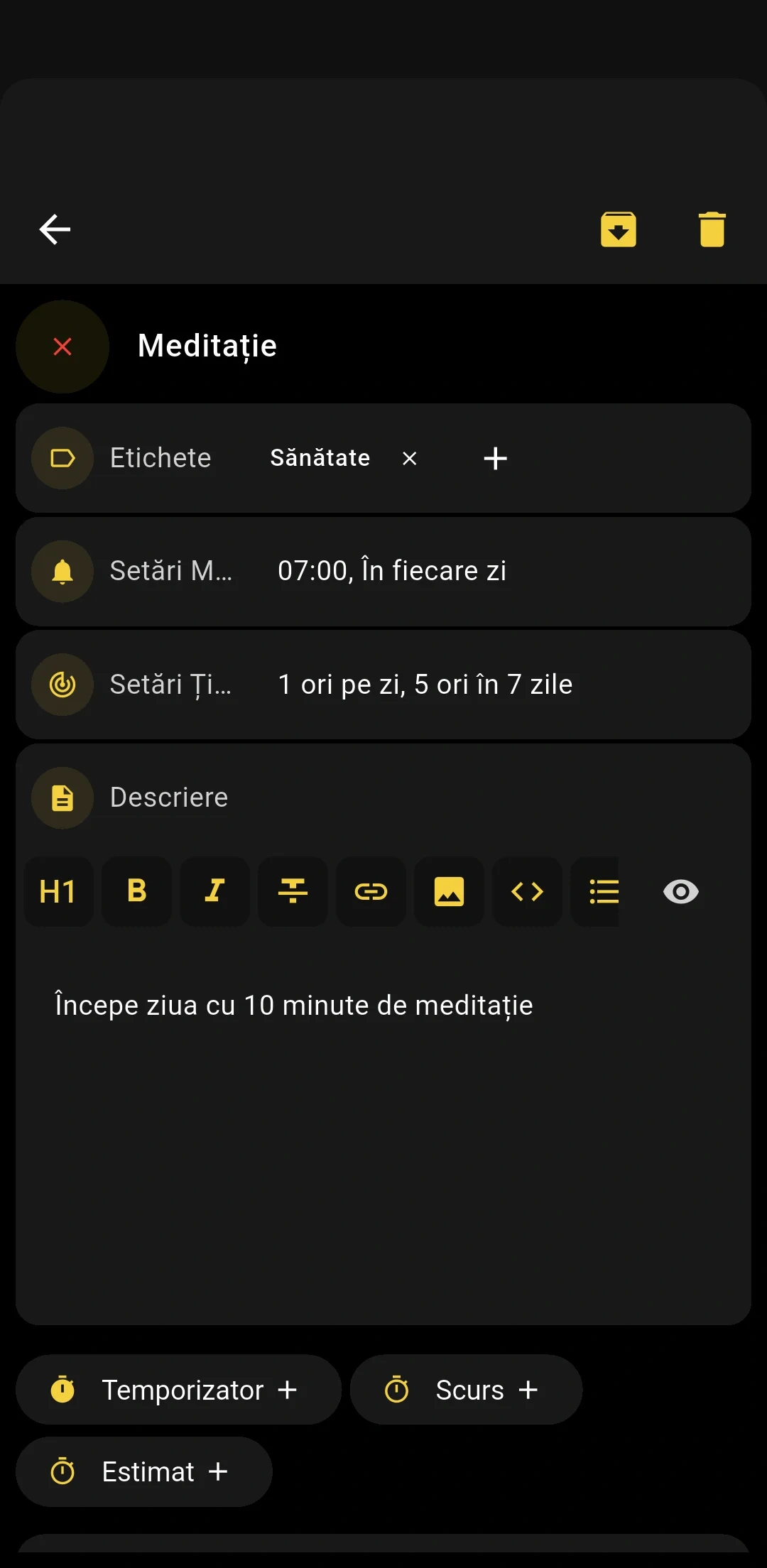
Task: Expand the Temporizator option
Action: 178,1390
